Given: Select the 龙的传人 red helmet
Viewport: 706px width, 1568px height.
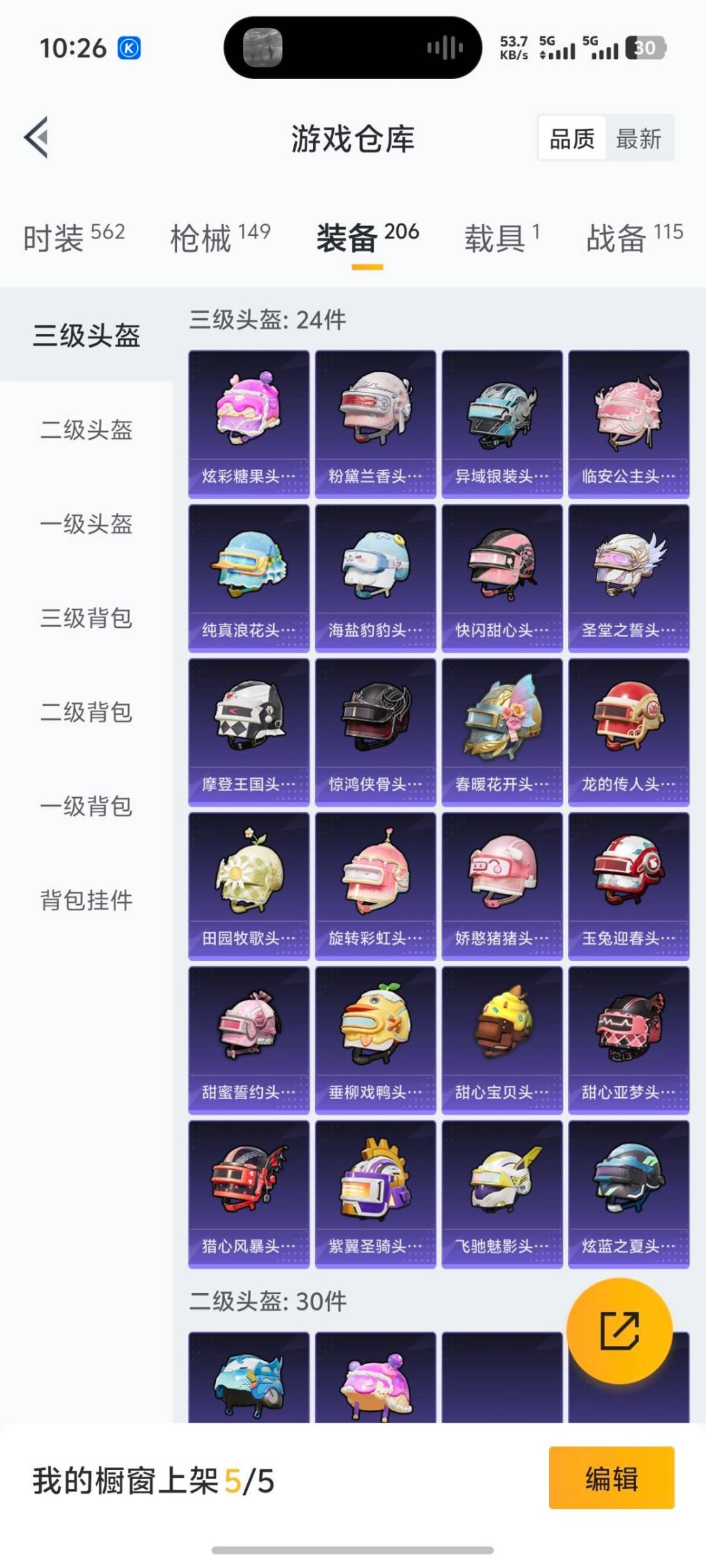Looking at the screenshot, I should [x=629, y=728].
